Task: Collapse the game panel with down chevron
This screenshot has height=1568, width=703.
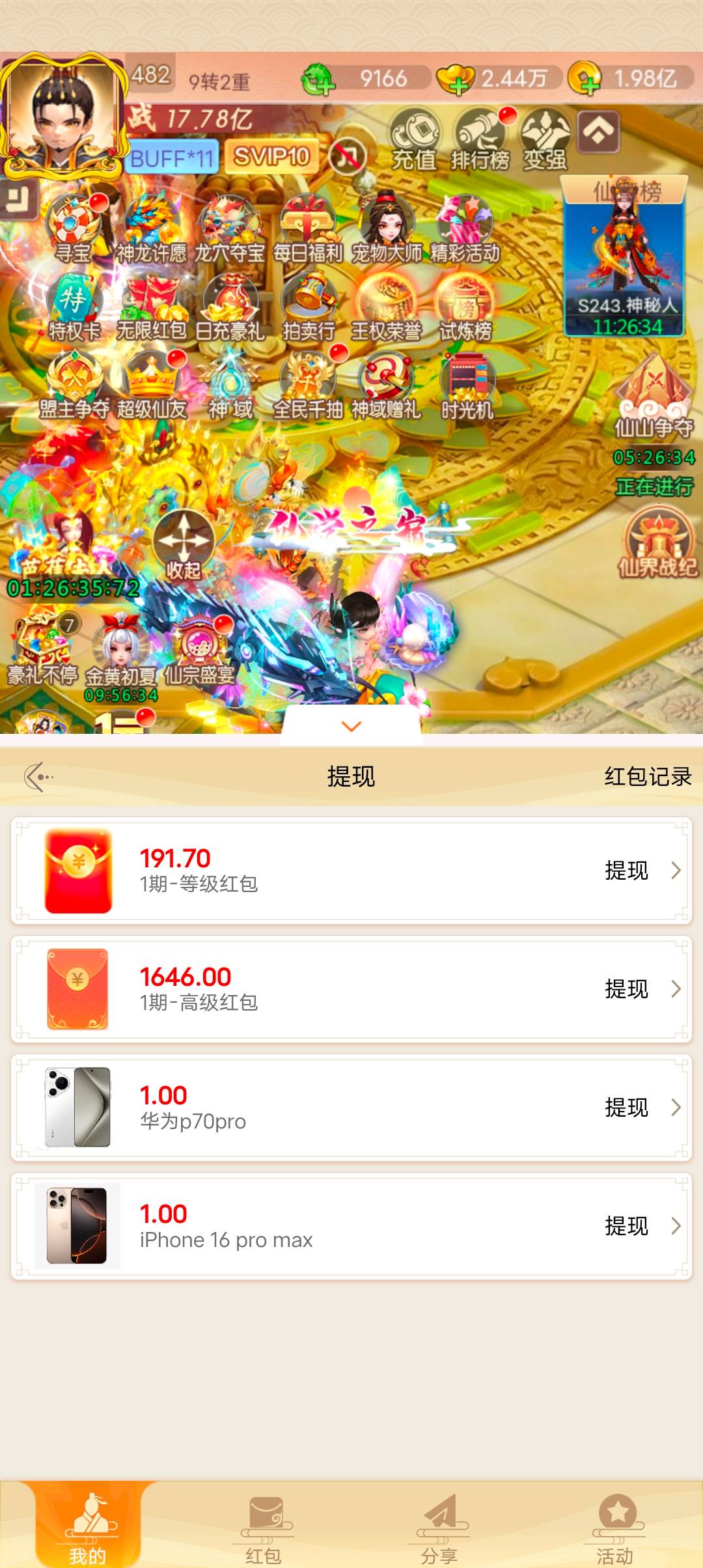Action: coord(351,726)
